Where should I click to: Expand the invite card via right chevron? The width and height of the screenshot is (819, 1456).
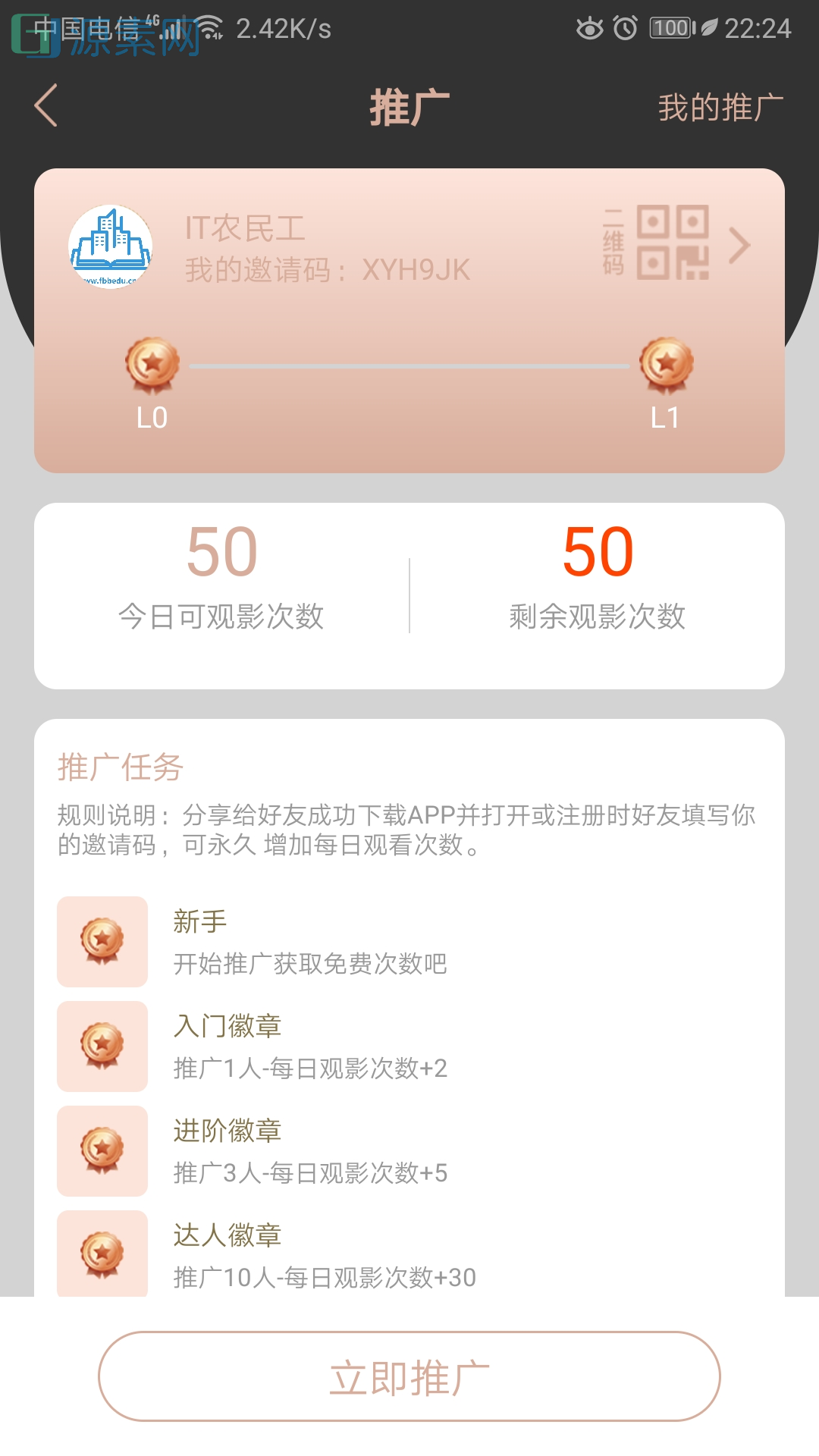pos(739,244)
